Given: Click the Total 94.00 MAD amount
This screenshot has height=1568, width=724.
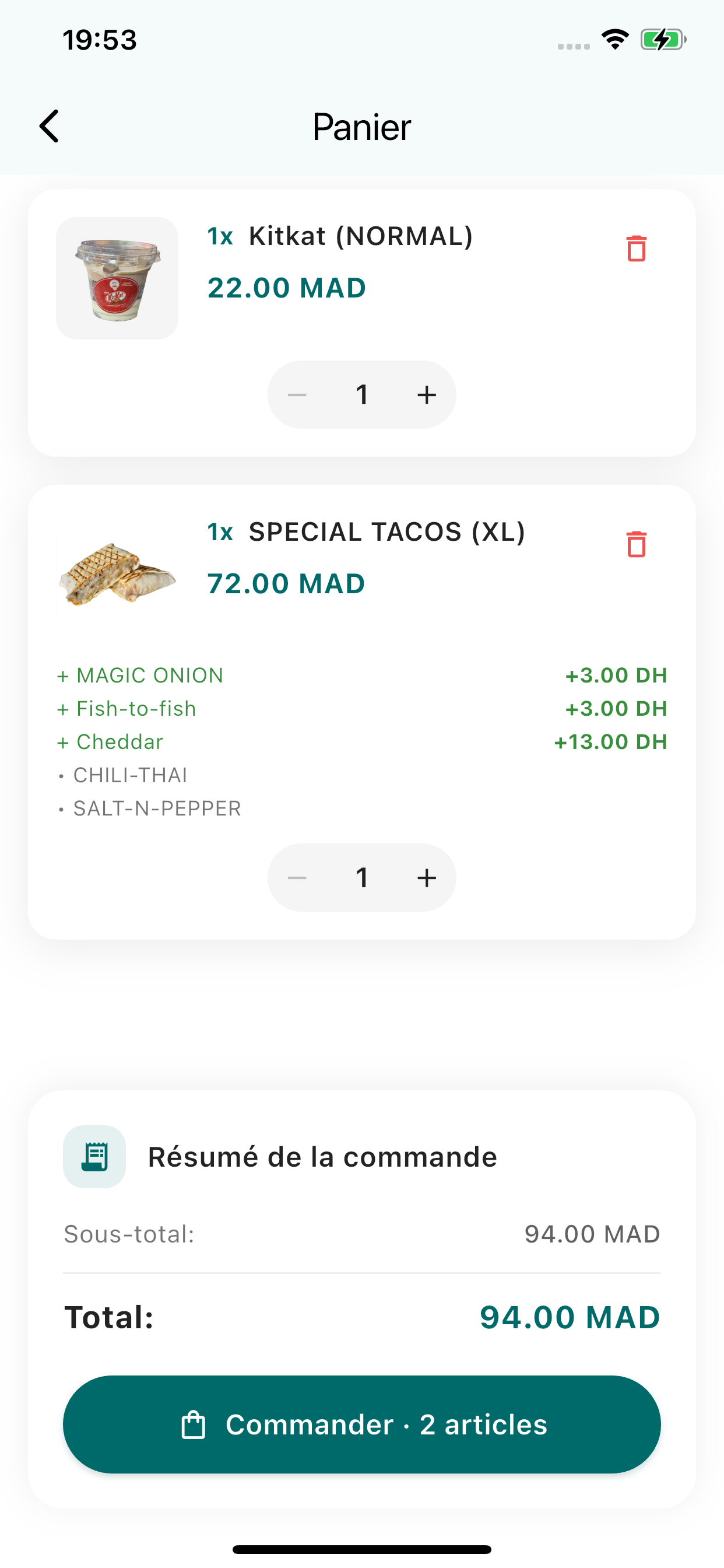Looking at the screenshot, I should (568, 1316).
